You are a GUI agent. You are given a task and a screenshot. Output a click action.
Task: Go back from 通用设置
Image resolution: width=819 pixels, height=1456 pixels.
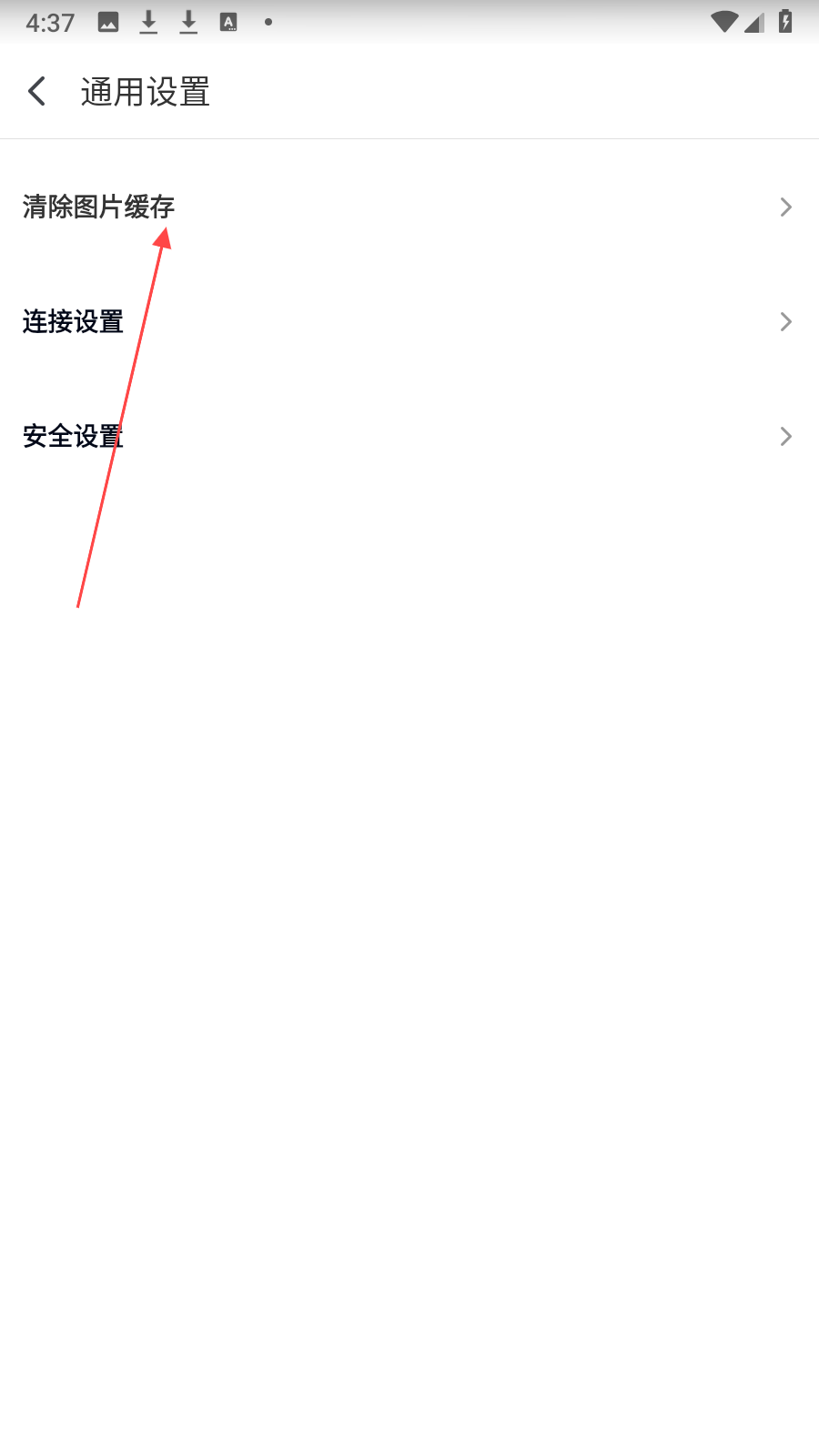[36, 91]
